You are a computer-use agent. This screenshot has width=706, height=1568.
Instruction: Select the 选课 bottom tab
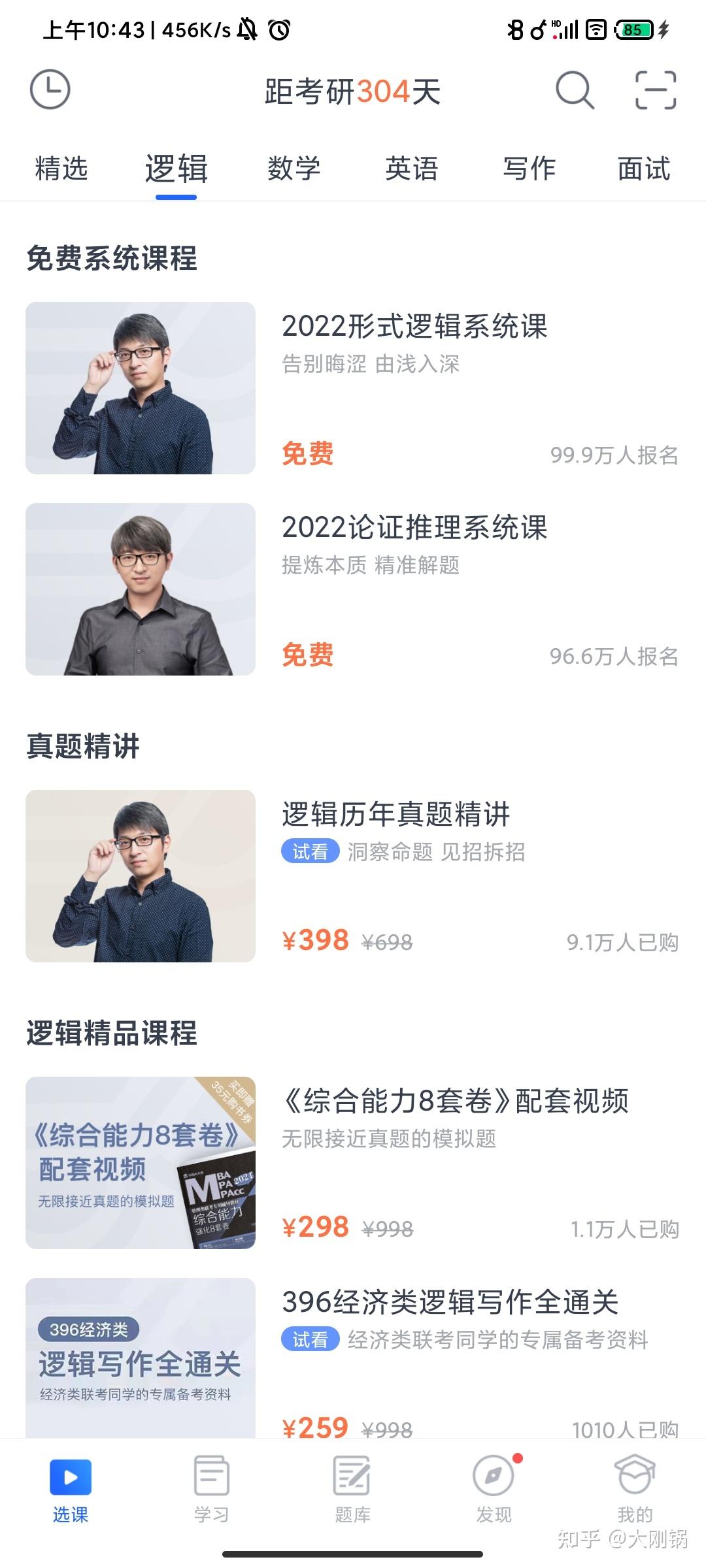pyautogui.click(x=70, y=1488)
